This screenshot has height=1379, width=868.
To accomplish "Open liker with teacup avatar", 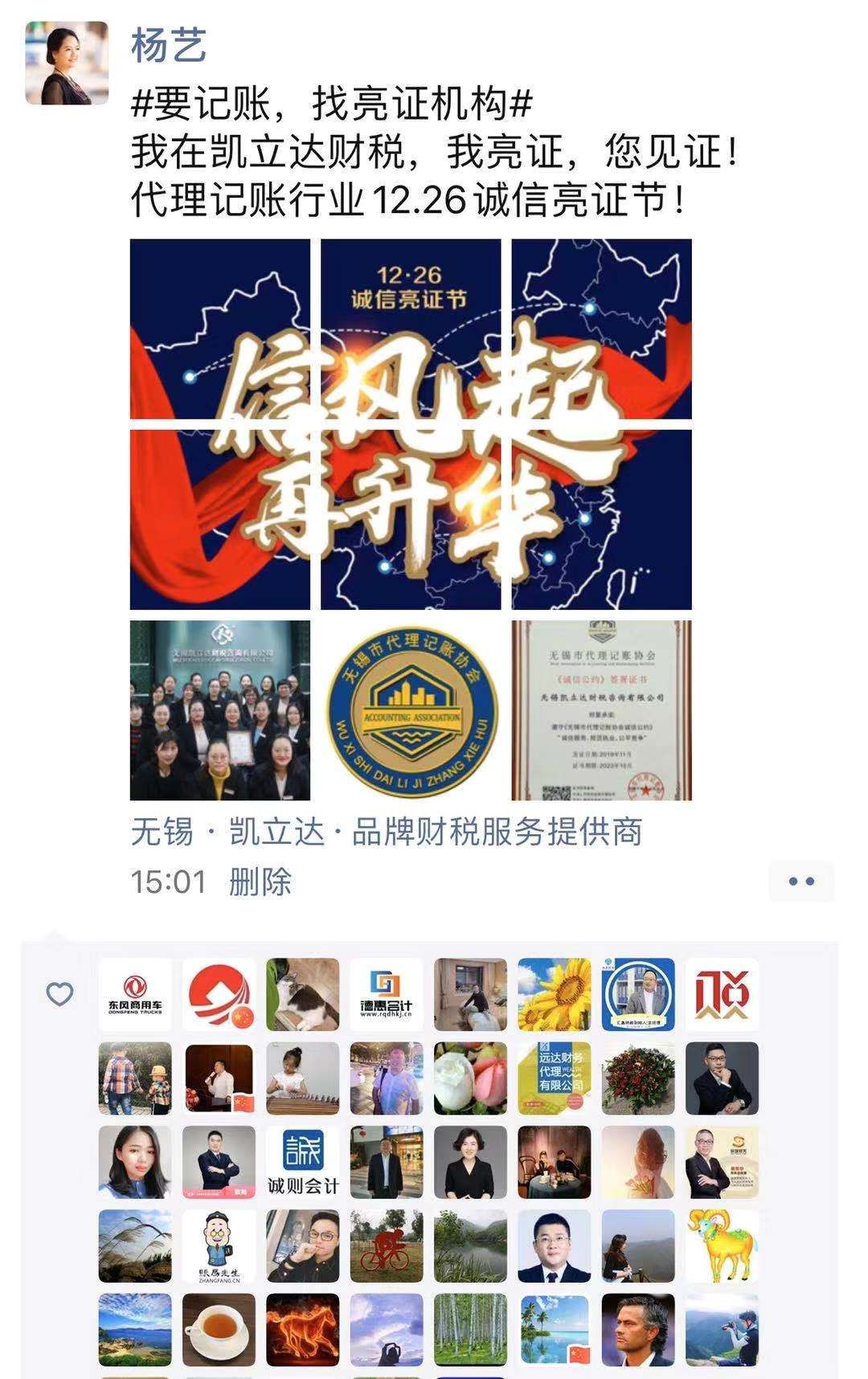I will (219, 1330).
